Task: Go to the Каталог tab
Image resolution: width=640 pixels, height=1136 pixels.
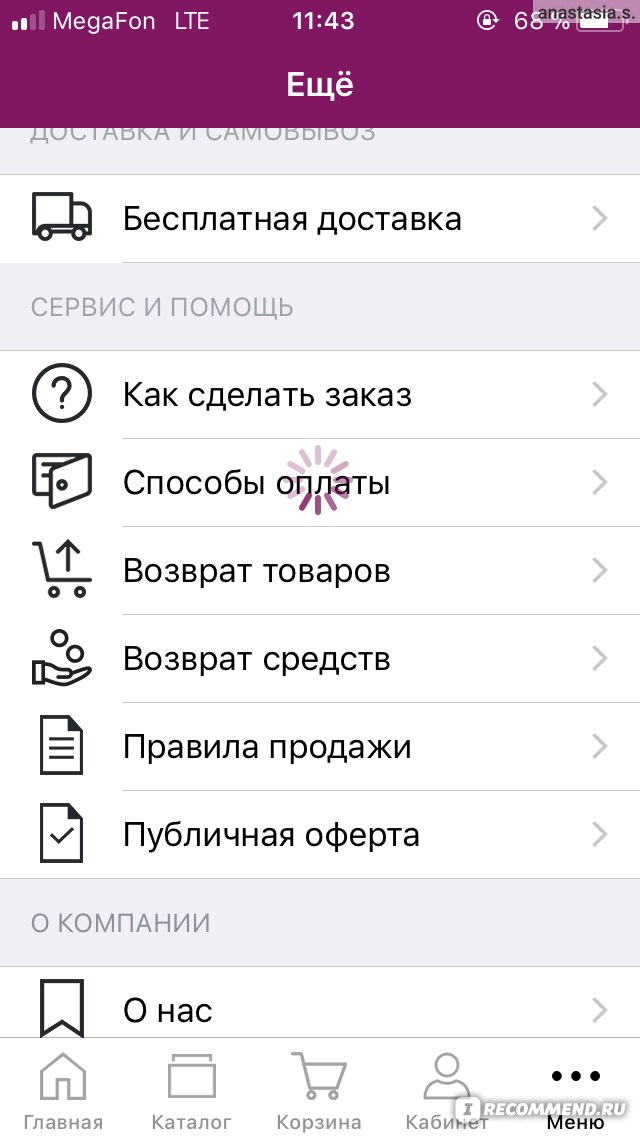Action: (191, 1090)
